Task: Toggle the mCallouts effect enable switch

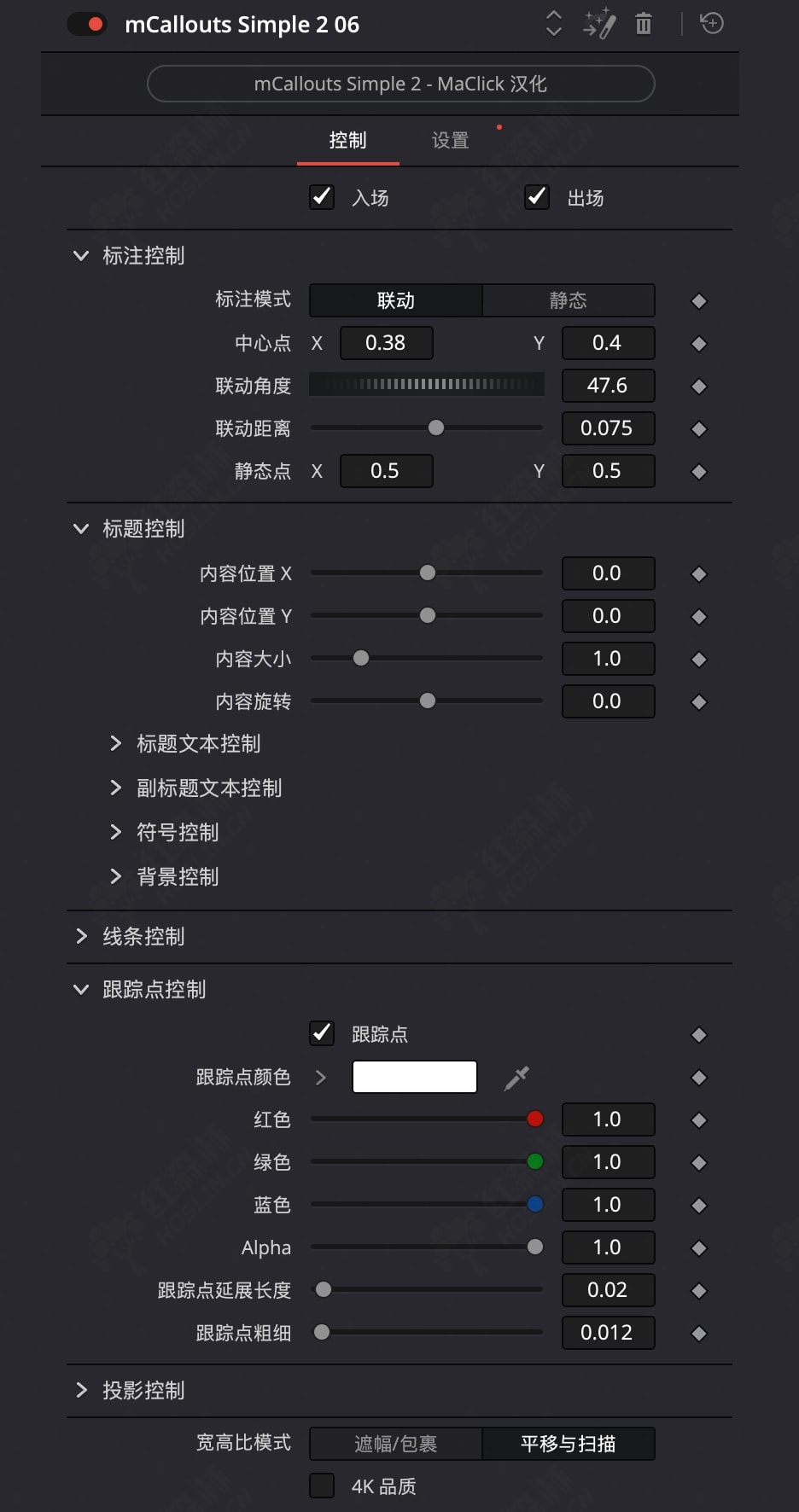Action: click(86, 24)
